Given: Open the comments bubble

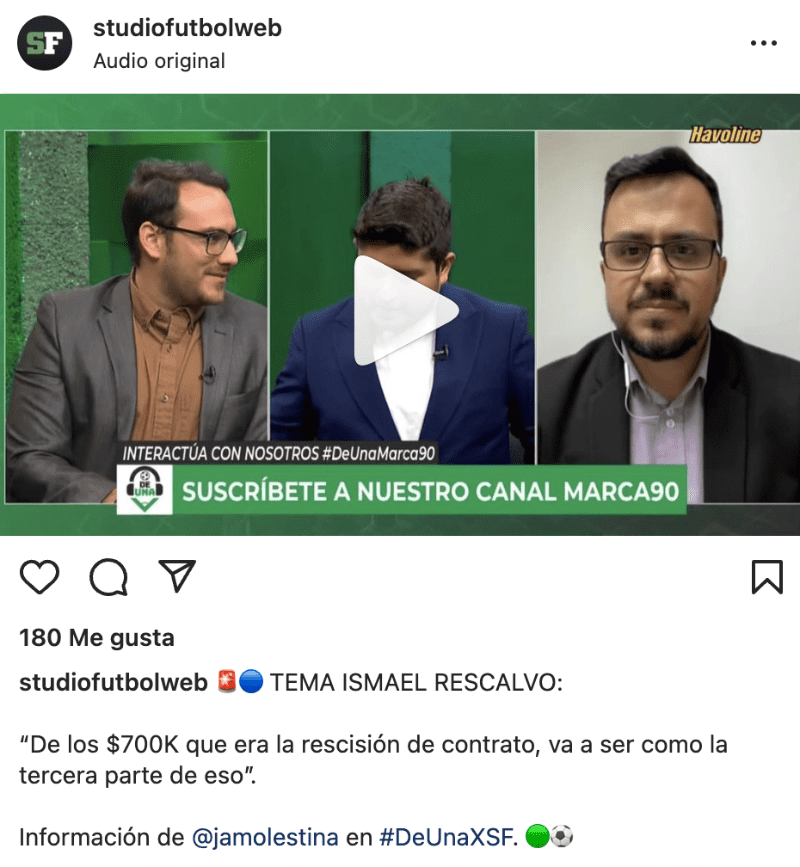Looking at the screenshot, I should click(x=108, y=576).
